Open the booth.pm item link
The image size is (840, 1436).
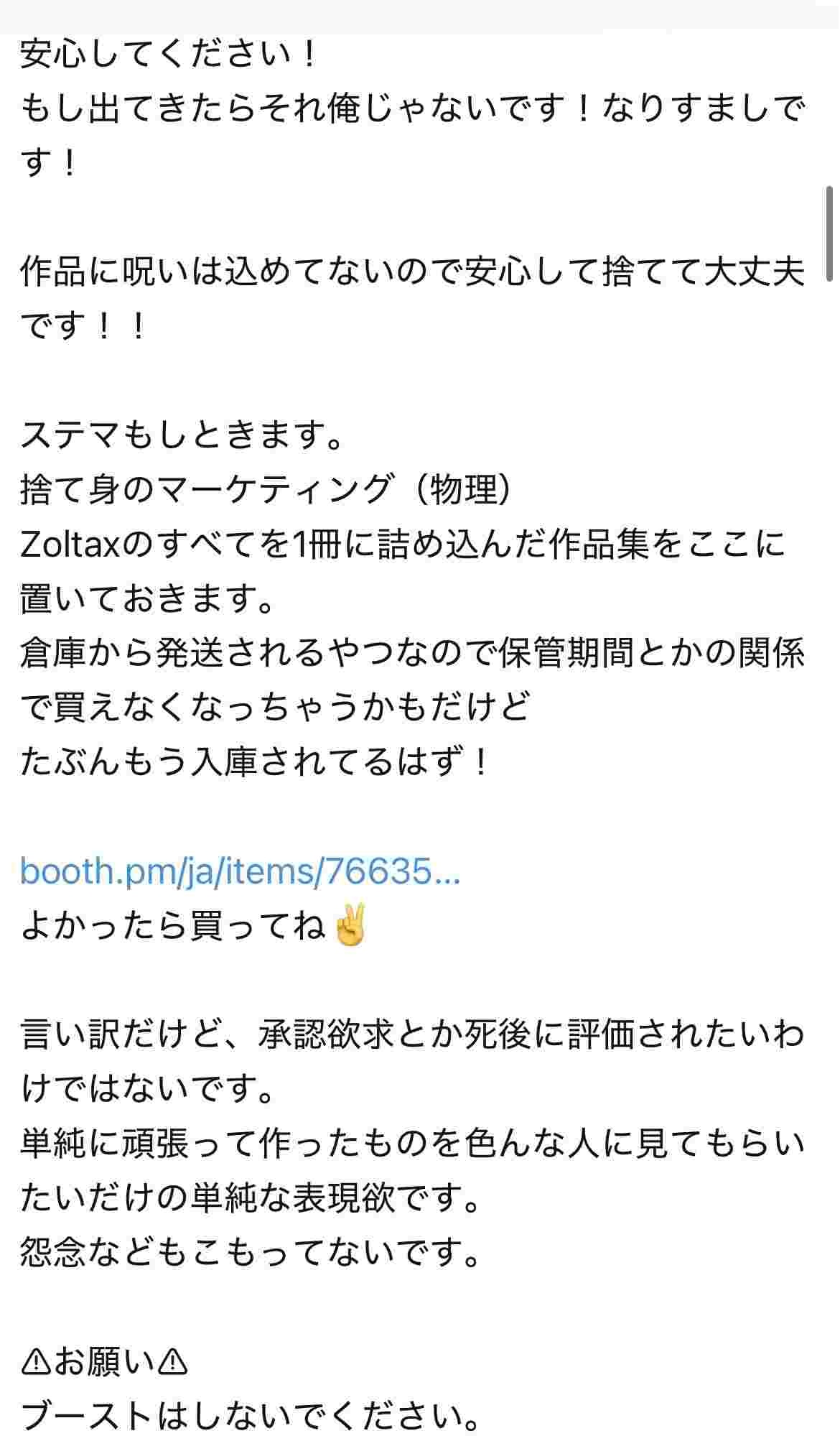point(240,871)
